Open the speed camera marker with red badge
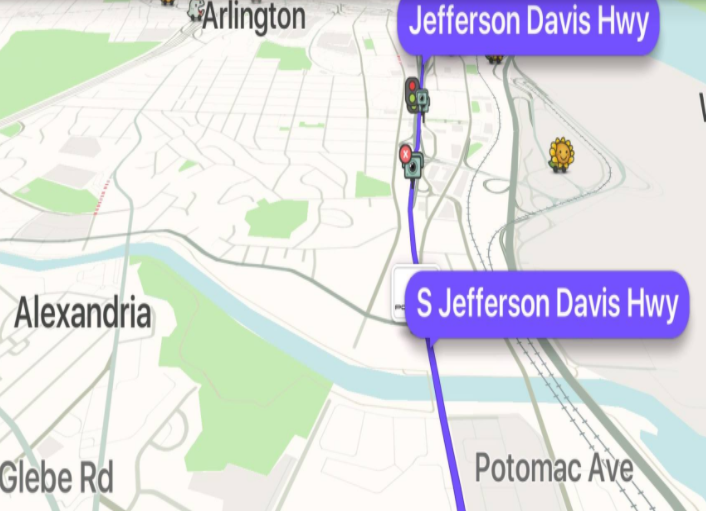Viewport: 706px width, 511px height. [x=411, y=162]
